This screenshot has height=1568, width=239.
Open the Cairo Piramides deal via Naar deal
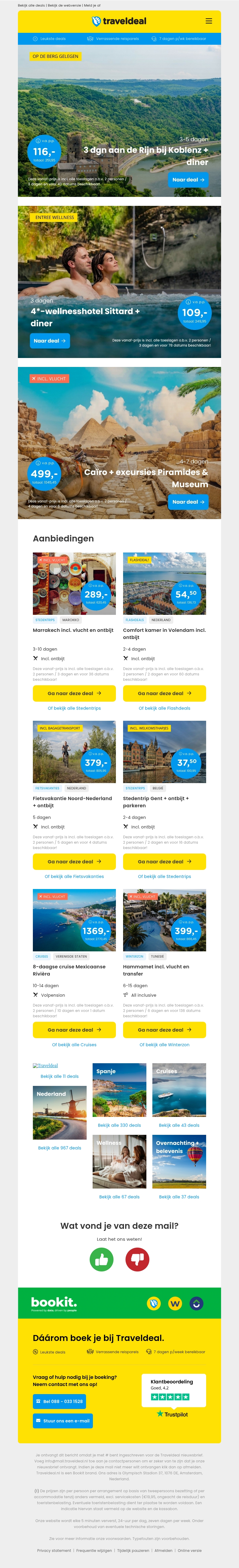[188, 501]
